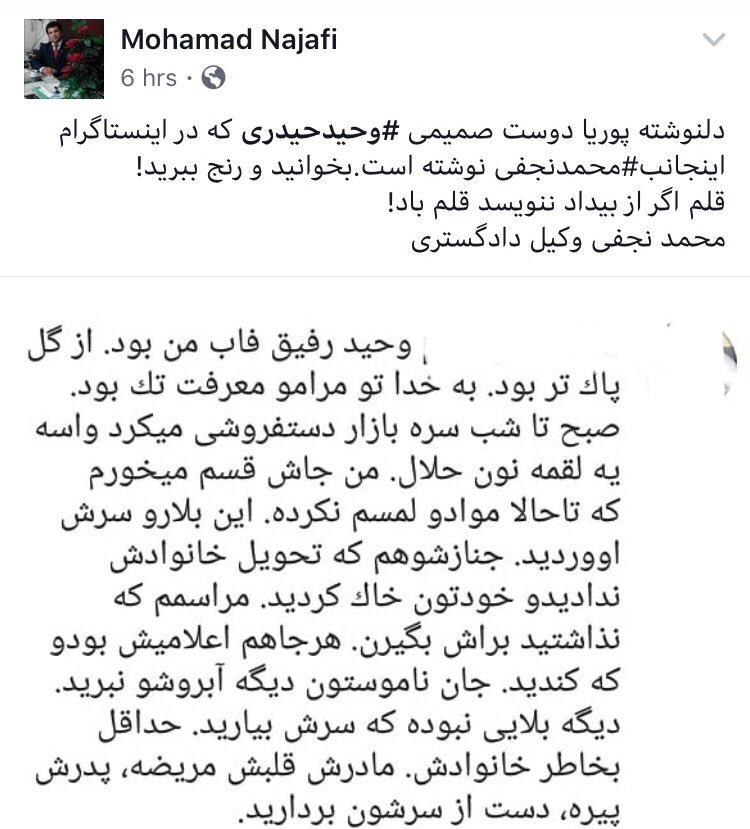Image resolution: width=750 pixels, height=829 pixels.
Task: Expand the post options chevron menu
Action: tap(714, 41)
